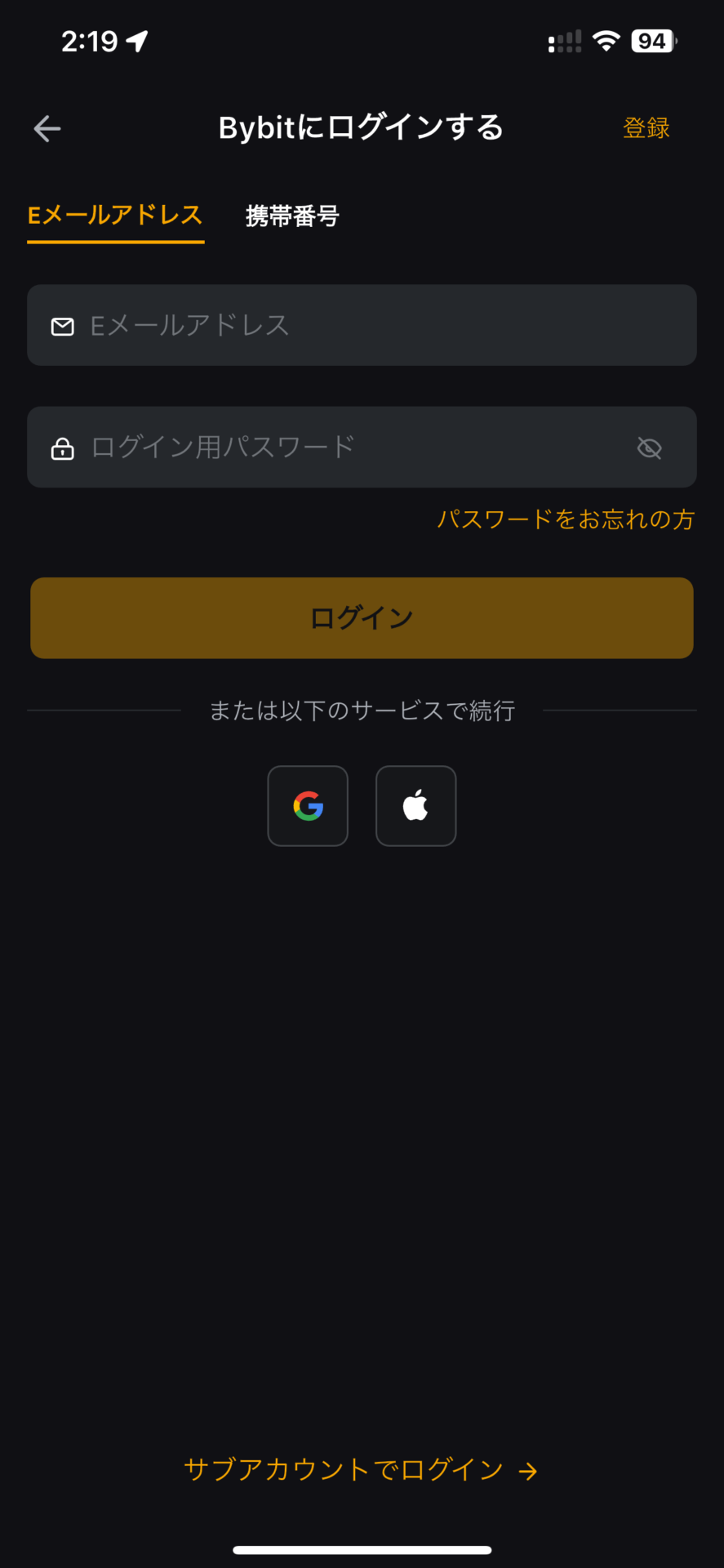Go back using the top-left arrow

tap(47, 128)
